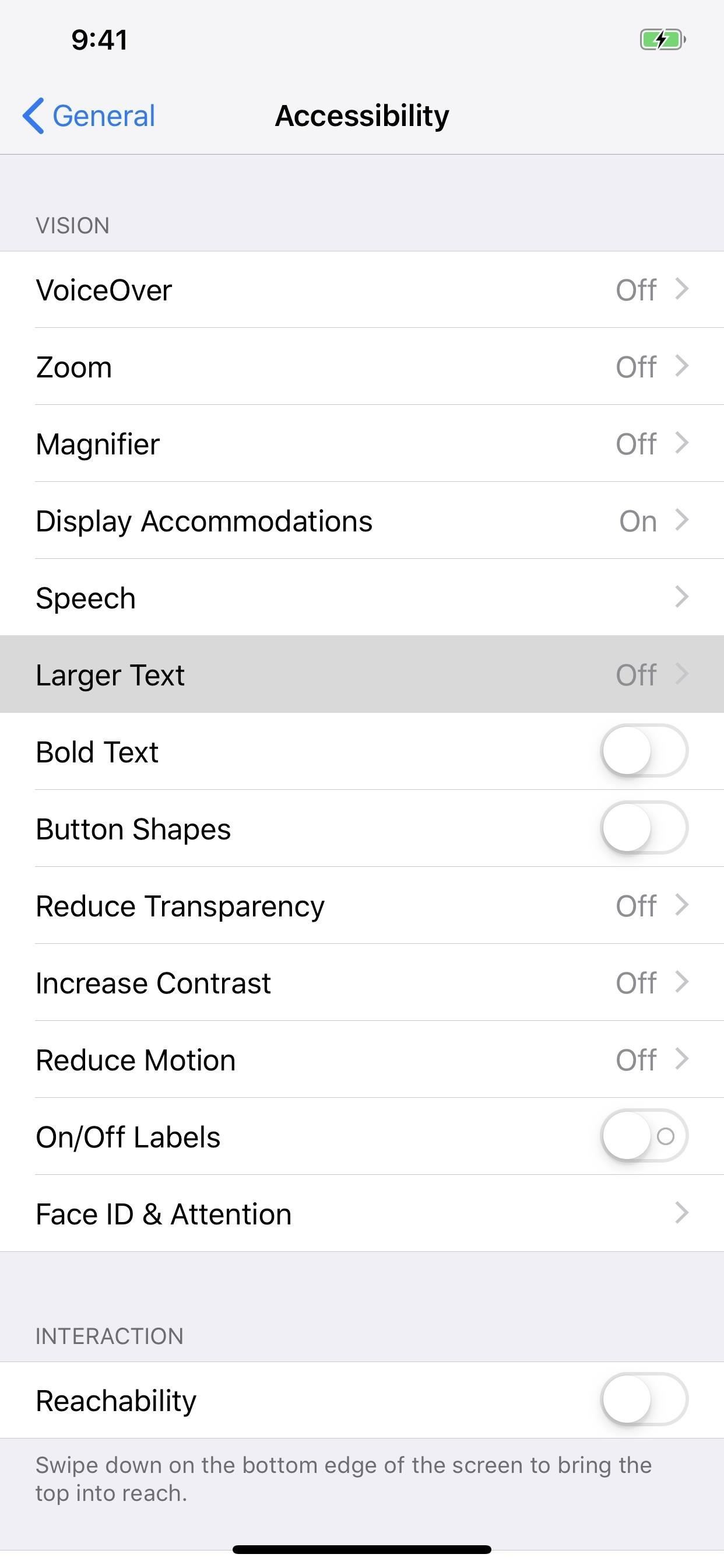Open Speech settings
The width and height of the screenshot is (724, 1568).
coord(361,598)
